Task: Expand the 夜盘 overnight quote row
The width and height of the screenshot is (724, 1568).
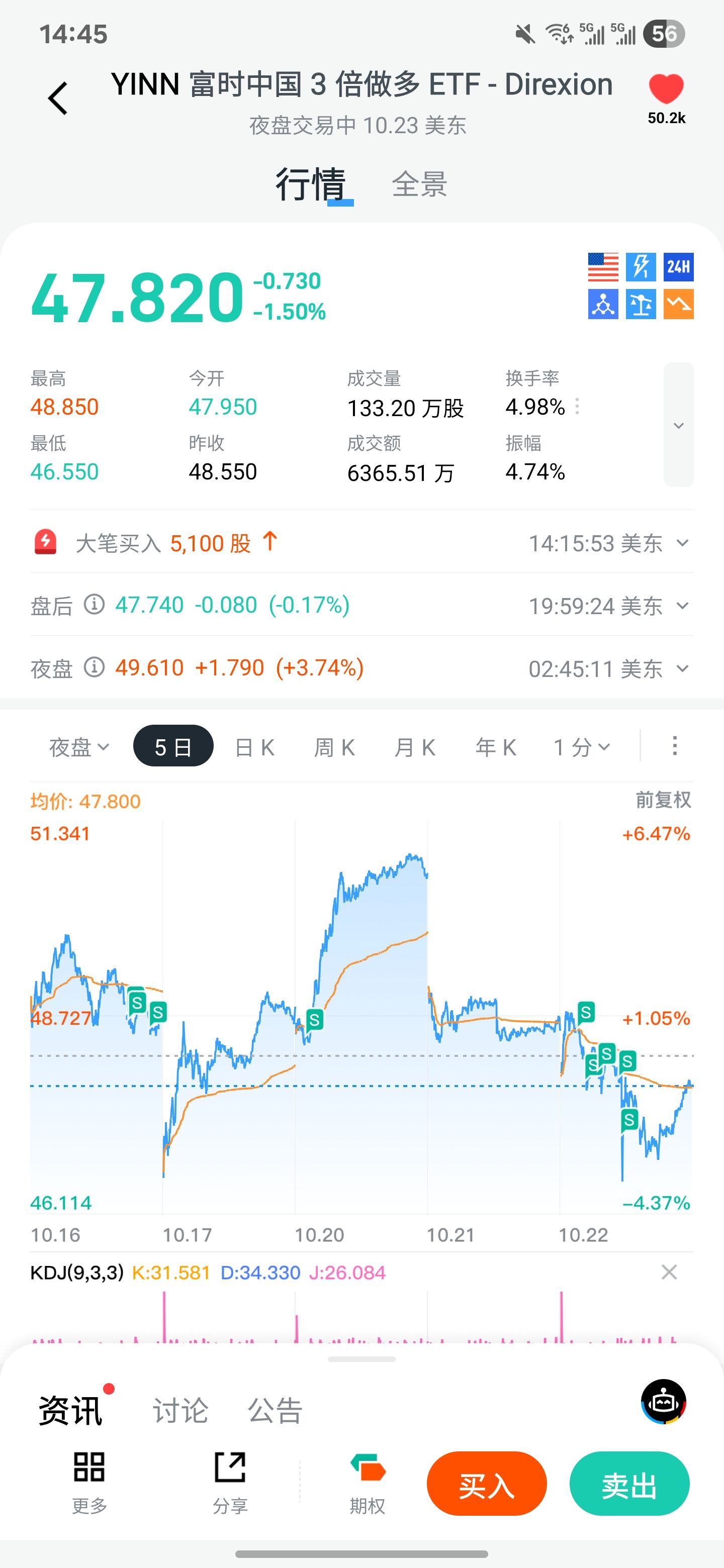Action: [683, 668]
